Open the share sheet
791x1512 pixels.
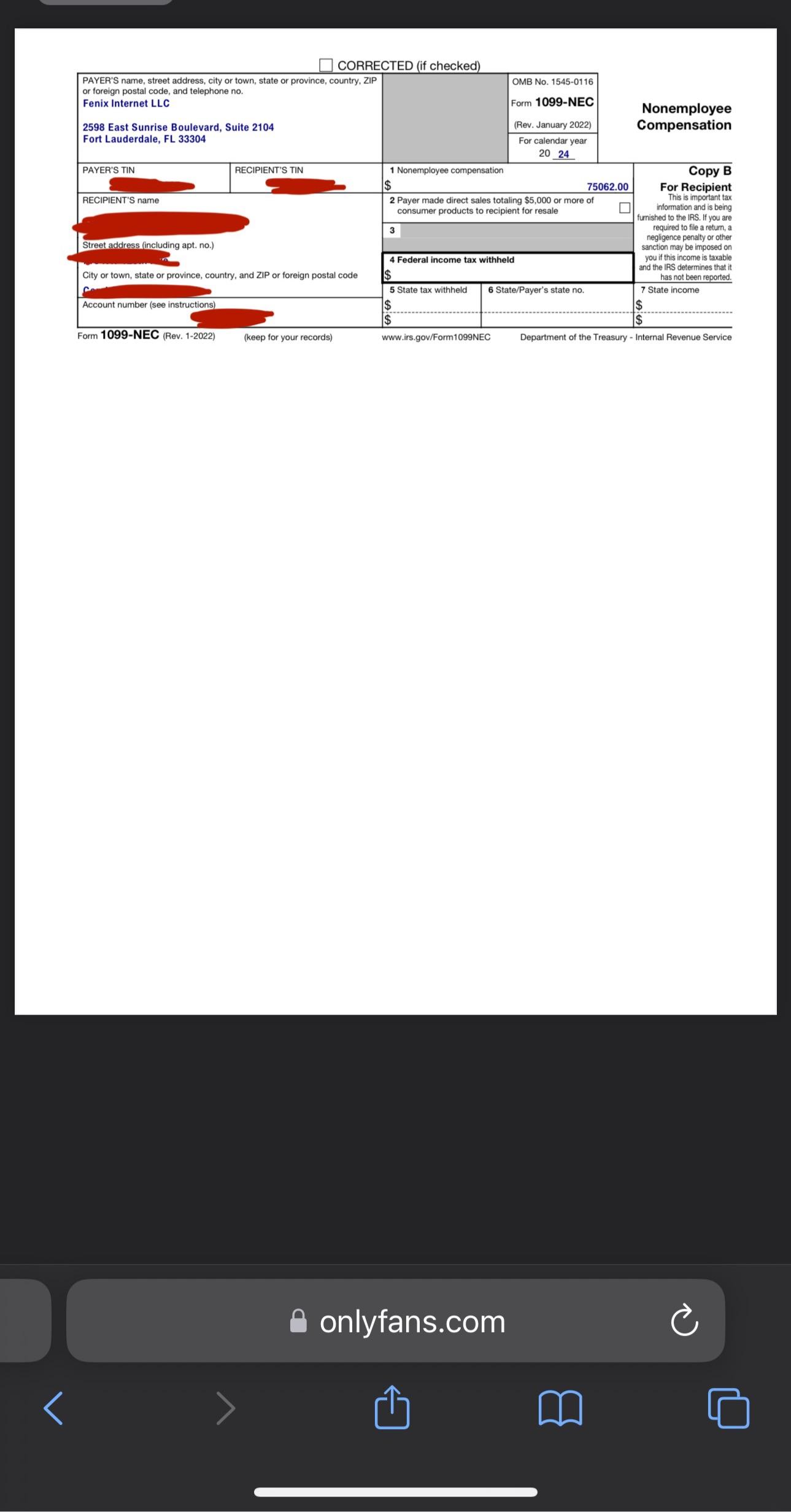392,1407
